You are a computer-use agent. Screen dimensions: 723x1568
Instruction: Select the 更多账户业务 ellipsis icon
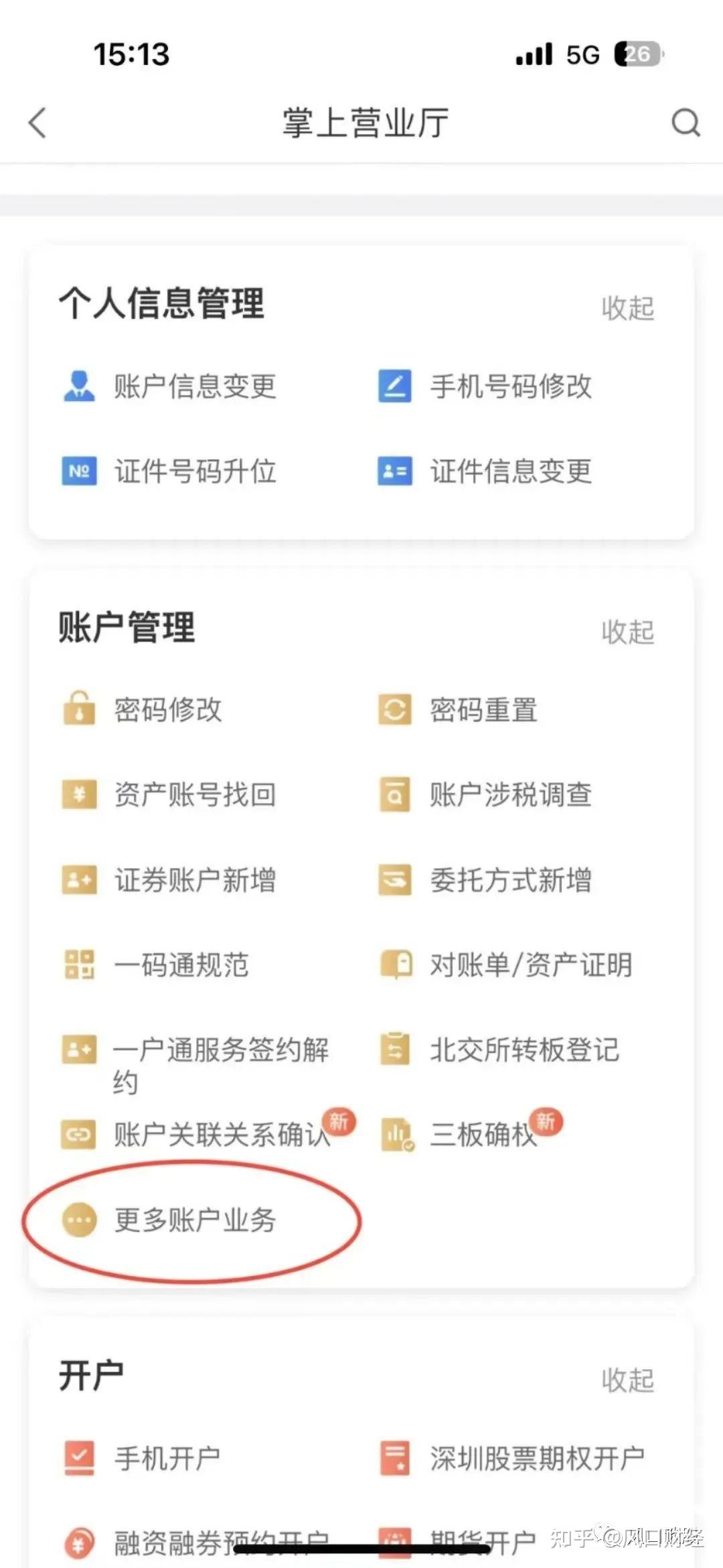click(78, 1220)
